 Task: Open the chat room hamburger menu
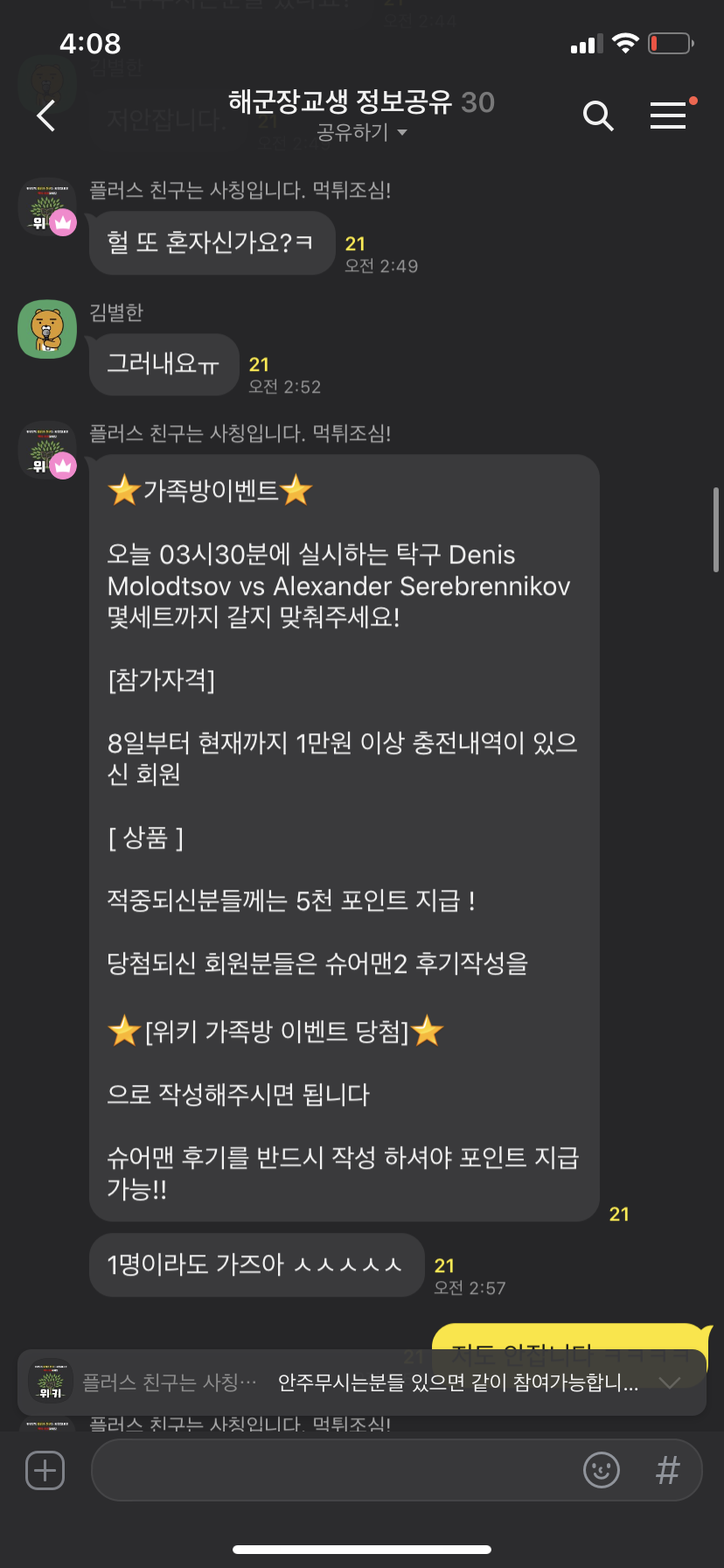point(668,115)
